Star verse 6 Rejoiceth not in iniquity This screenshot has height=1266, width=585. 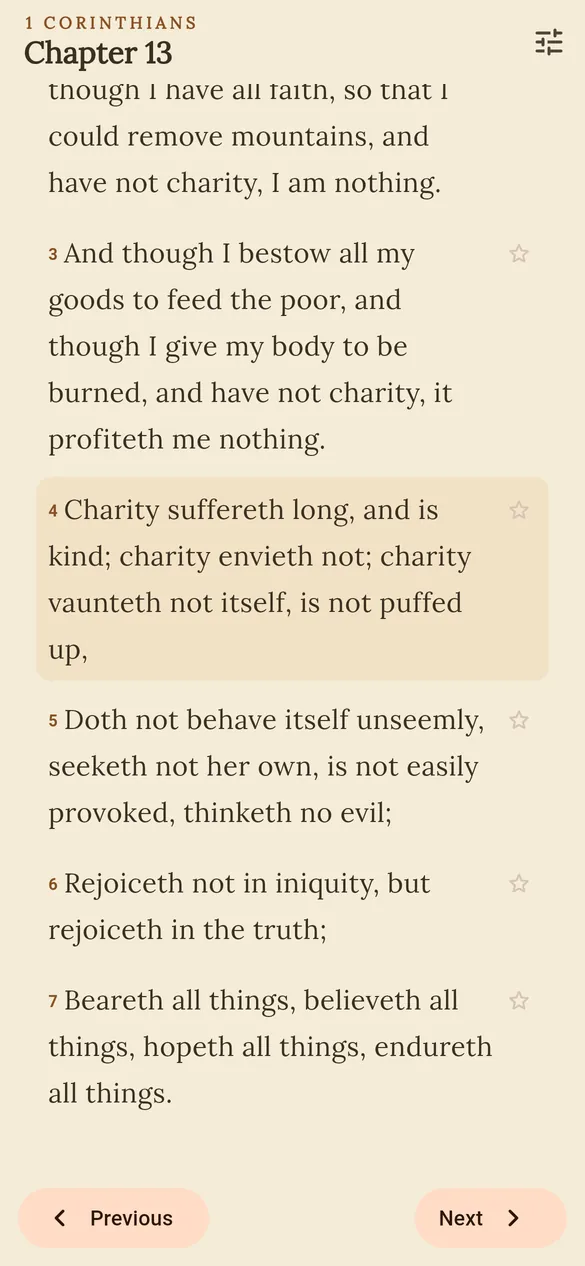[x=518, y=884]
